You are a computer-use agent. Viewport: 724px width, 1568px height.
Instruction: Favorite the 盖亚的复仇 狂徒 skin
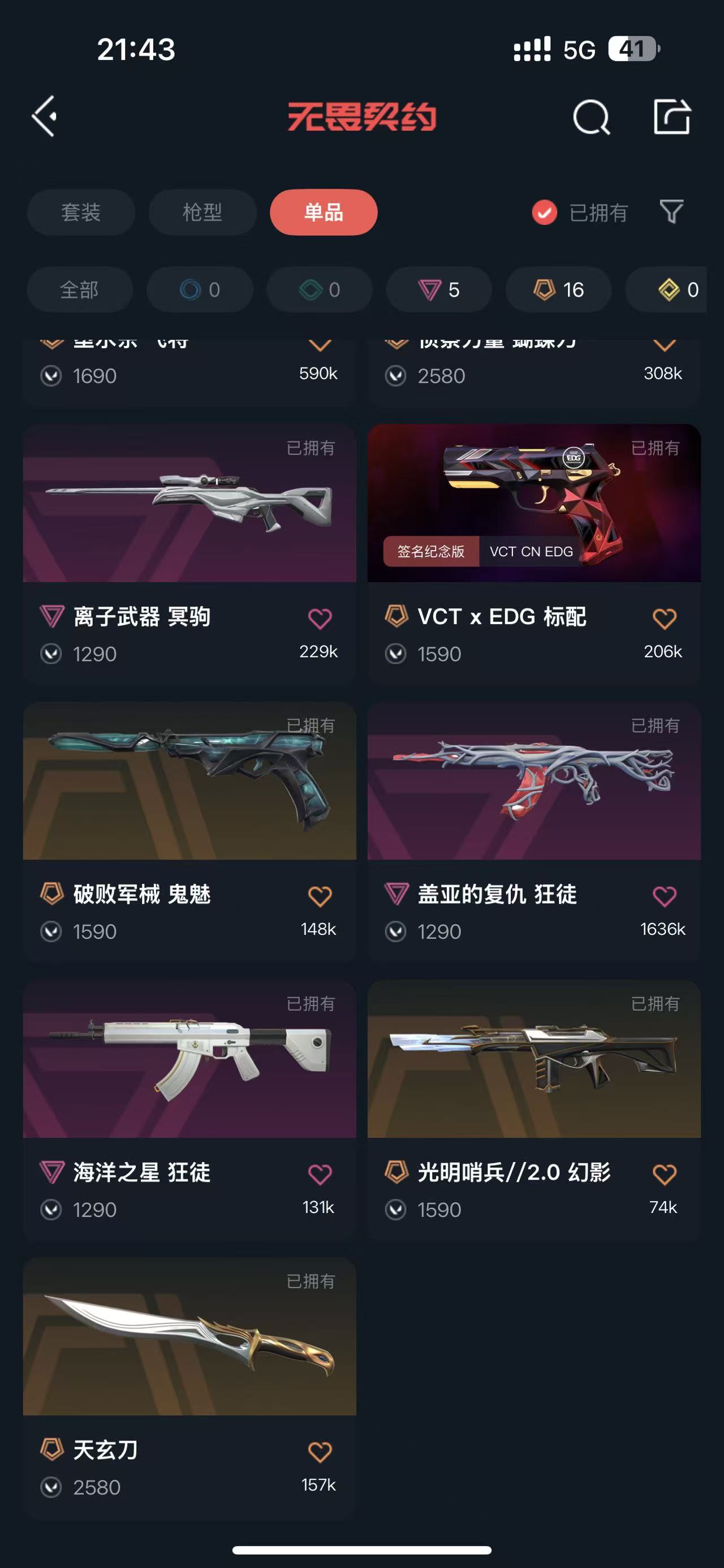(663, 896)
